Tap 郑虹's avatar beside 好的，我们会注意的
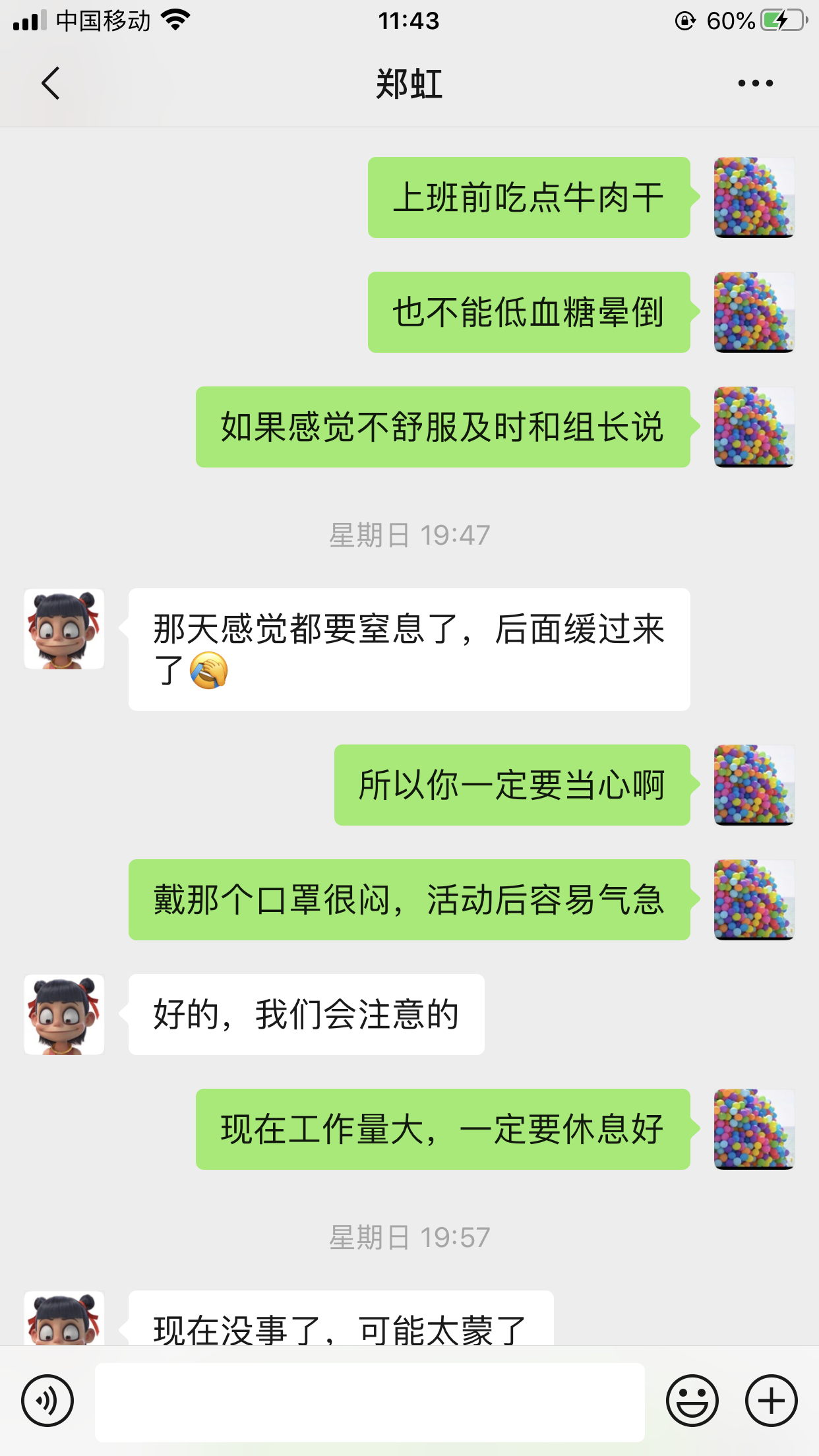Viewport: 819px width, 1456px height. pos(64,1014)
